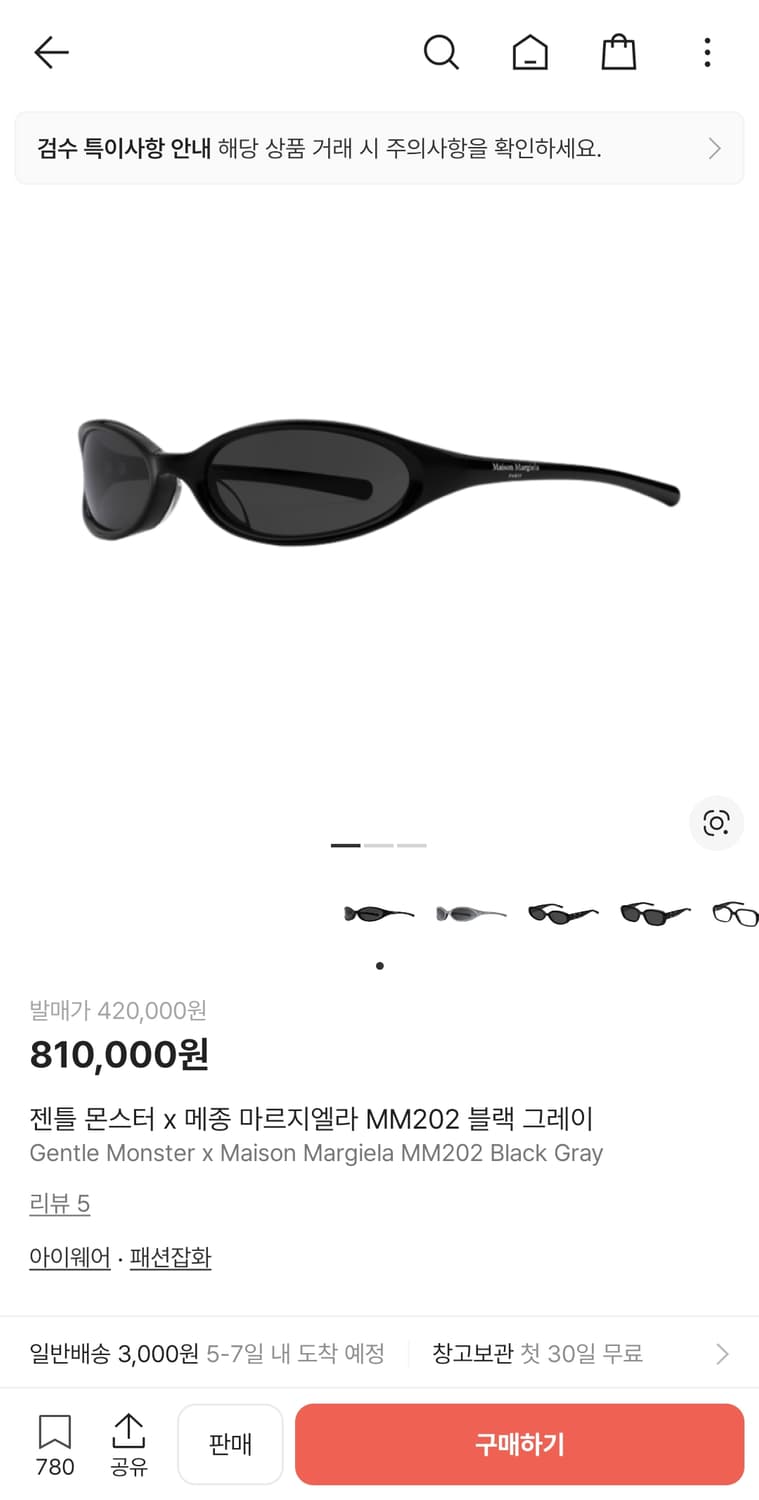This screenshot has width=759, height=1500.
Task: Expand the 검수 특이사항 안내 notice
Action: pyautogui.click(x=379, y=148)
